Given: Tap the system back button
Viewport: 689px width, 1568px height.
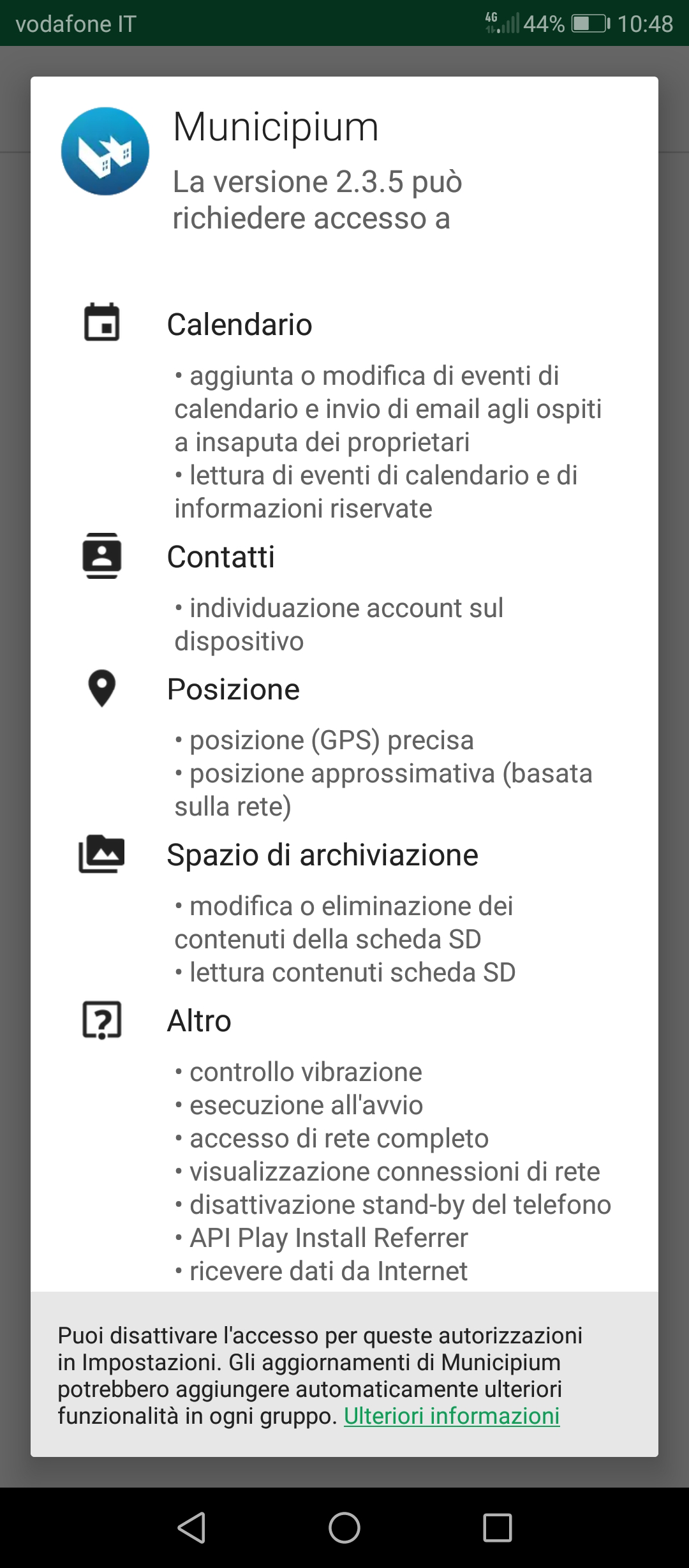Looking at the screenshot, I should click(191, 1528).
